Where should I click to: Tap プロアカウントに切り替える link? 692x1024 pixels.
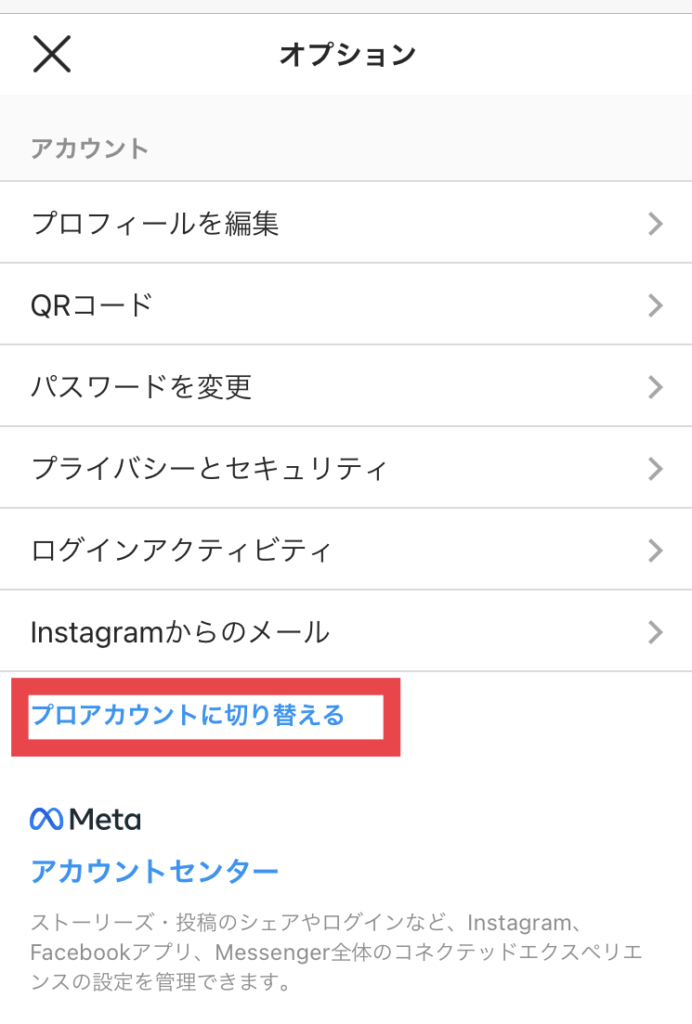coord(188,716)
